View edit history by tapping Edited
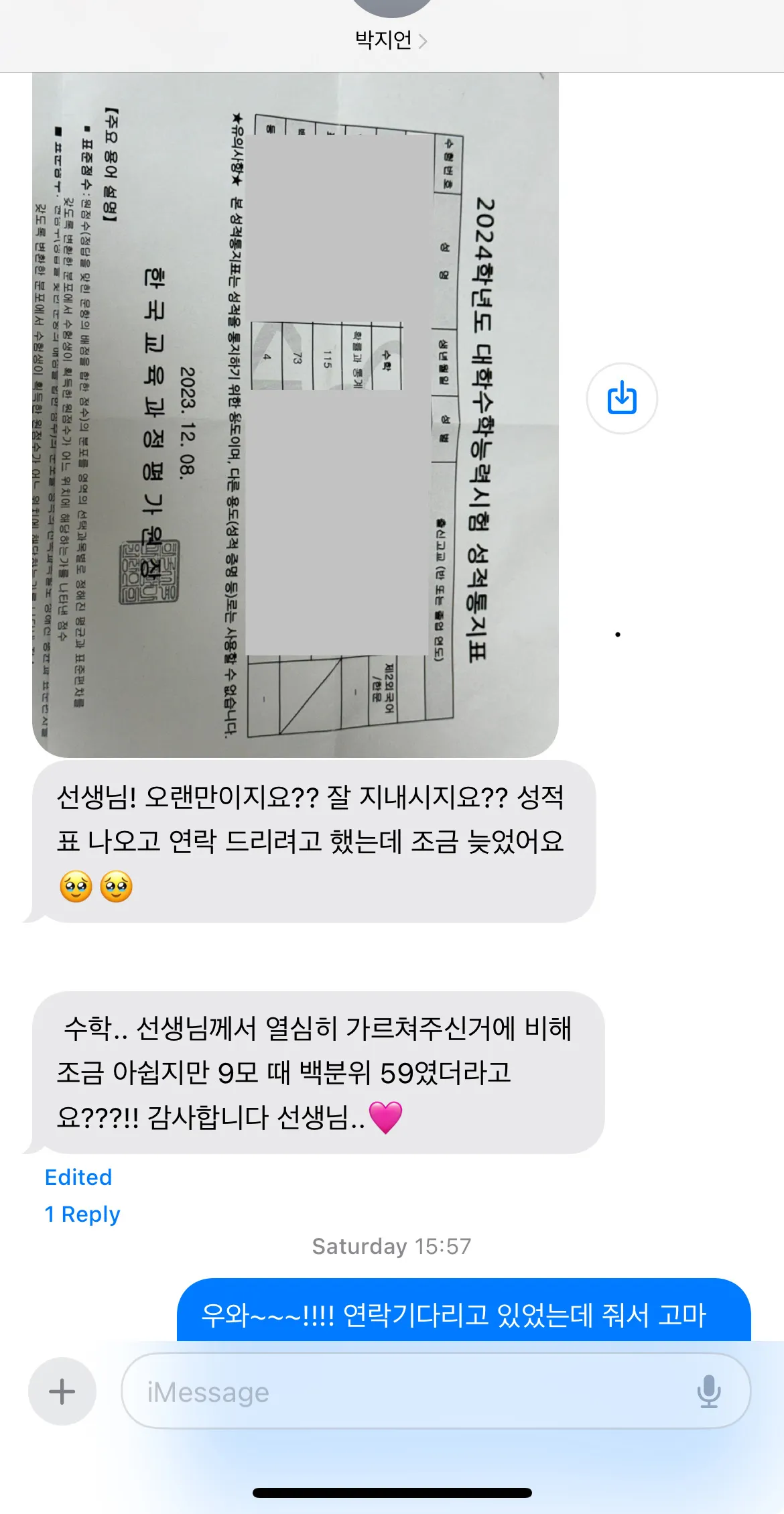The height and width of the screenshot is (1514, 784). [x=78, y=1177]
